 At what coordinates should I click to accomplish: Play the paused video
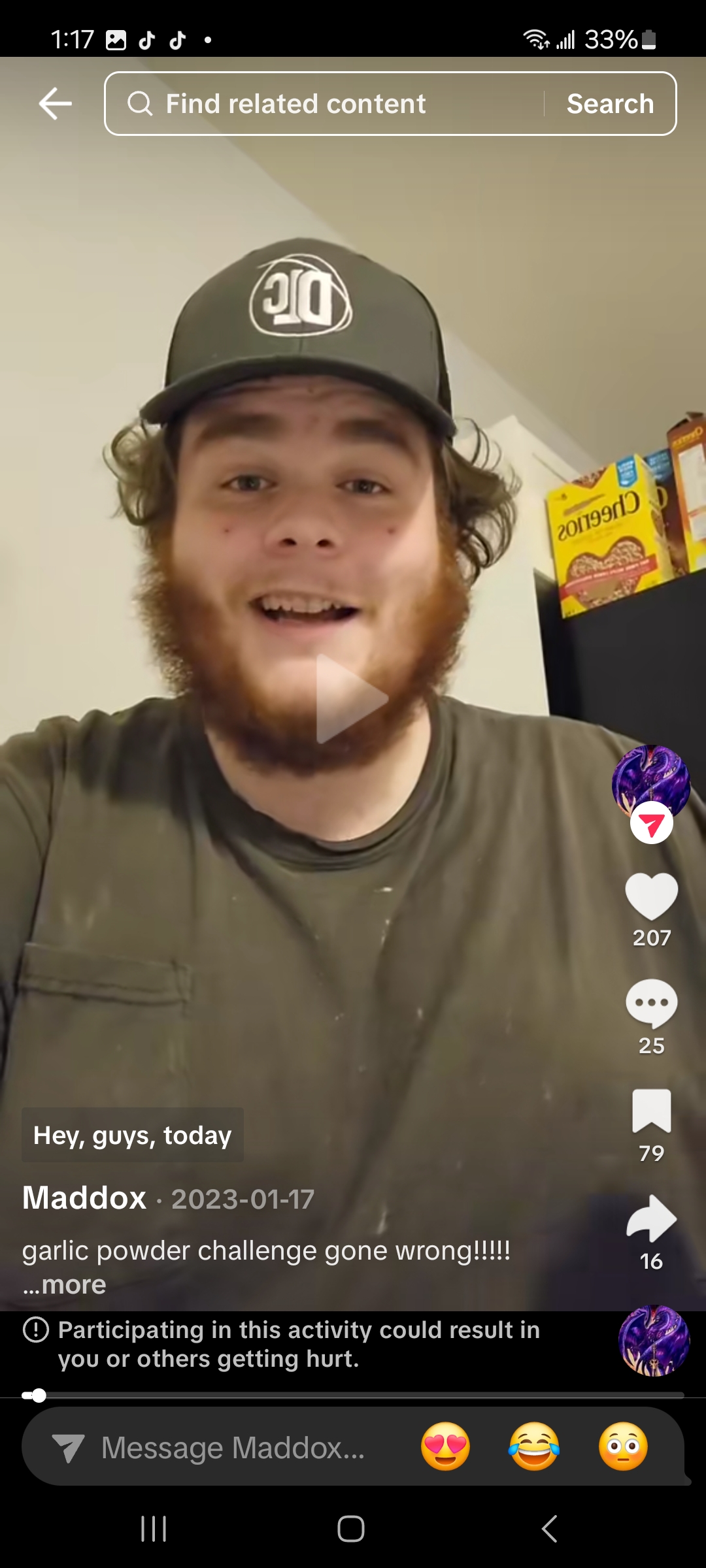[352, 698]
